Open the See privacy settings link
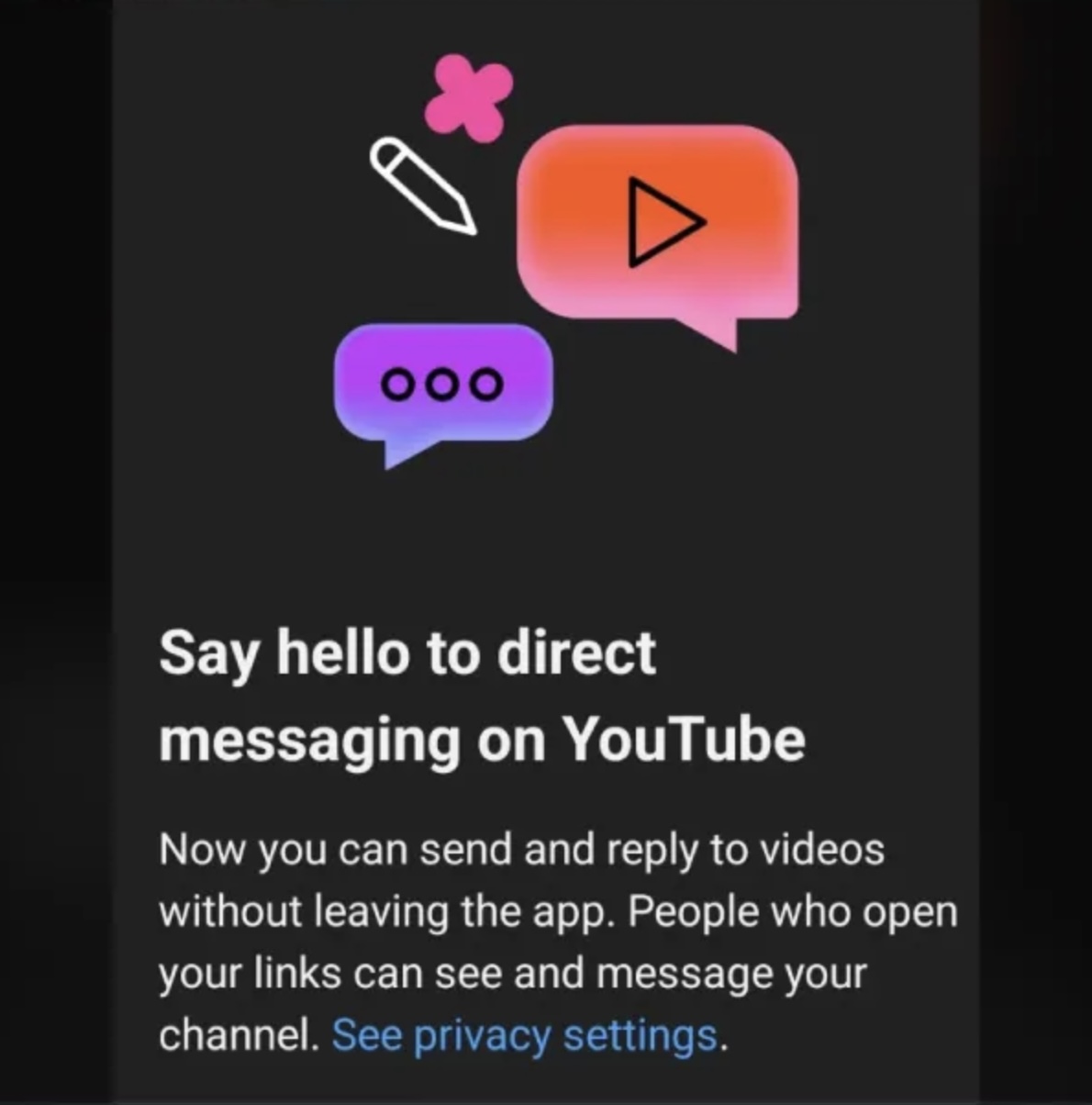This screenshot has height=1105, width=1092. pos(524,1036)
